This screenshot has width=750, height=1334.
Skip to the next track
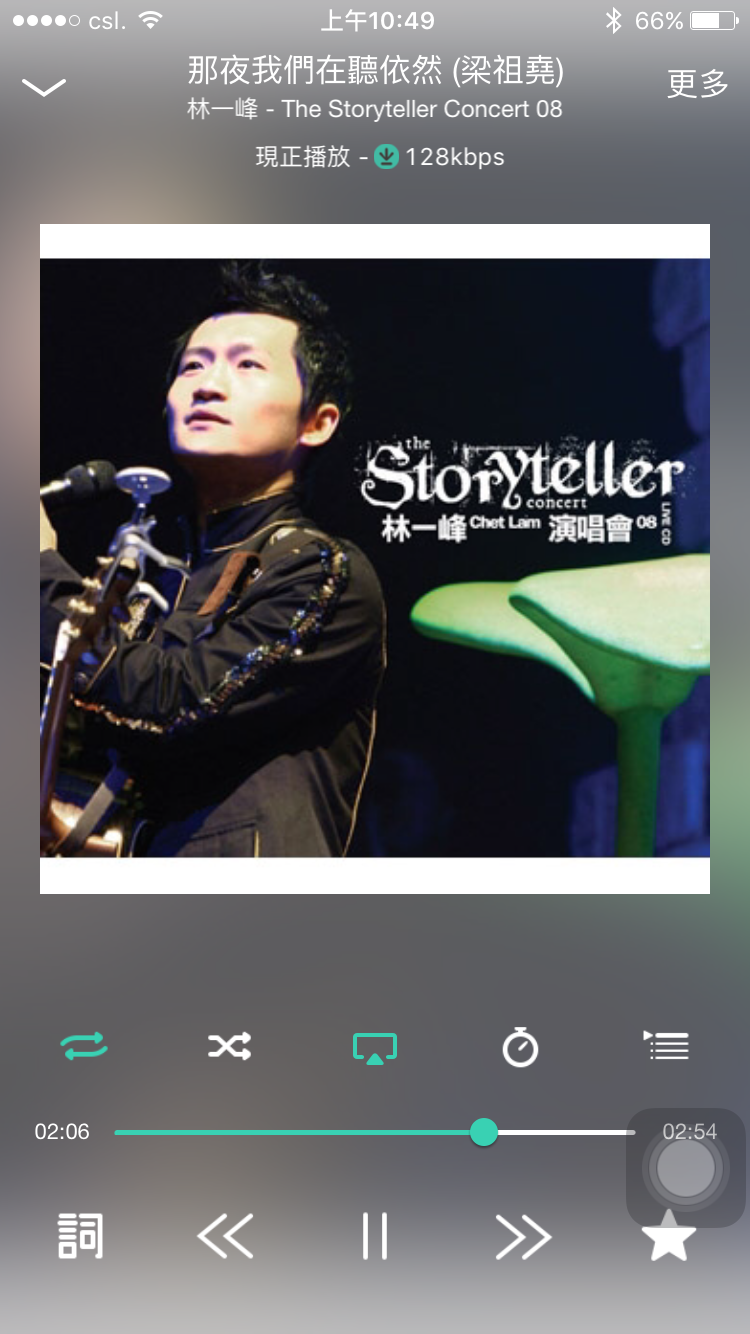tap(523, 1238)
